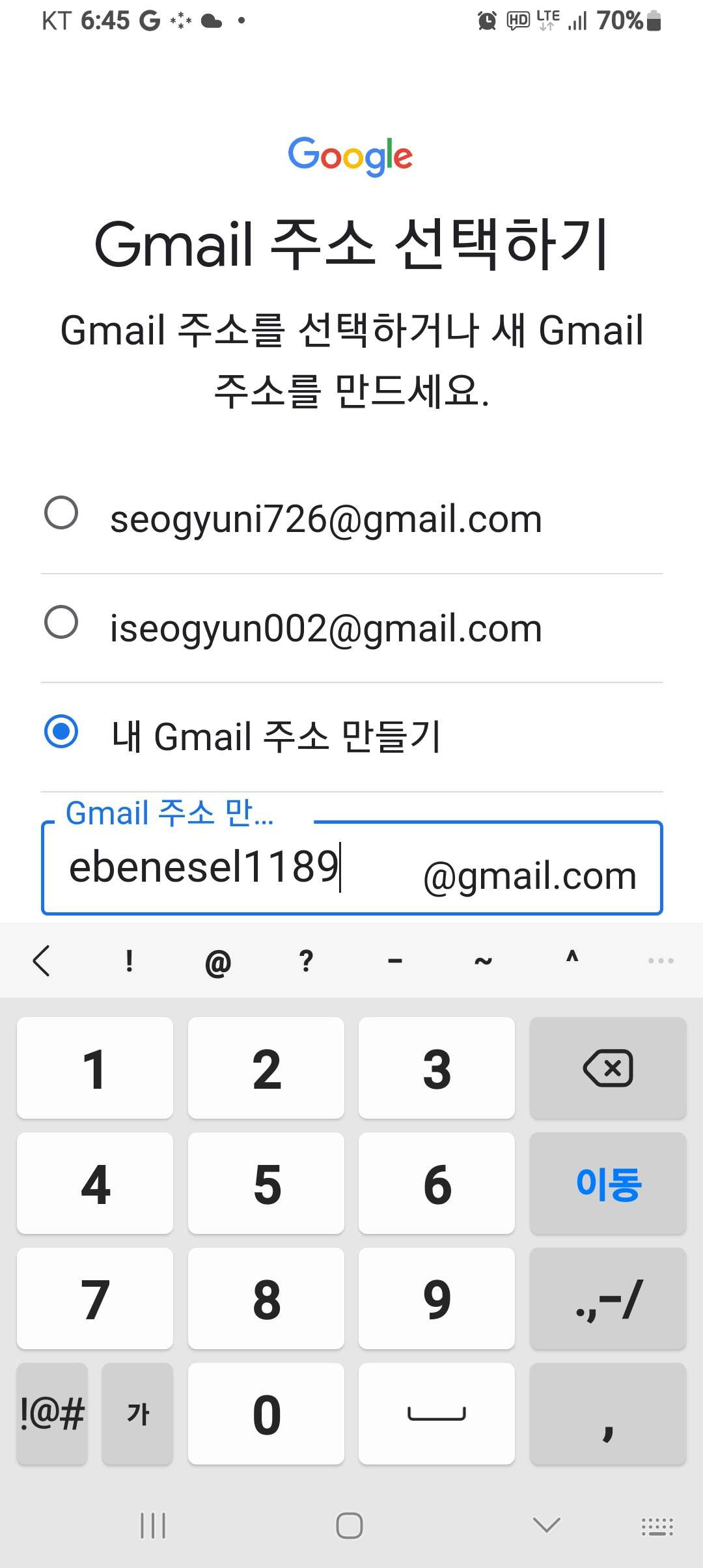This screenshot has width=703, height=1568.
Task: Go back in keyboard toolbar arrow
Action: [42, 960]
